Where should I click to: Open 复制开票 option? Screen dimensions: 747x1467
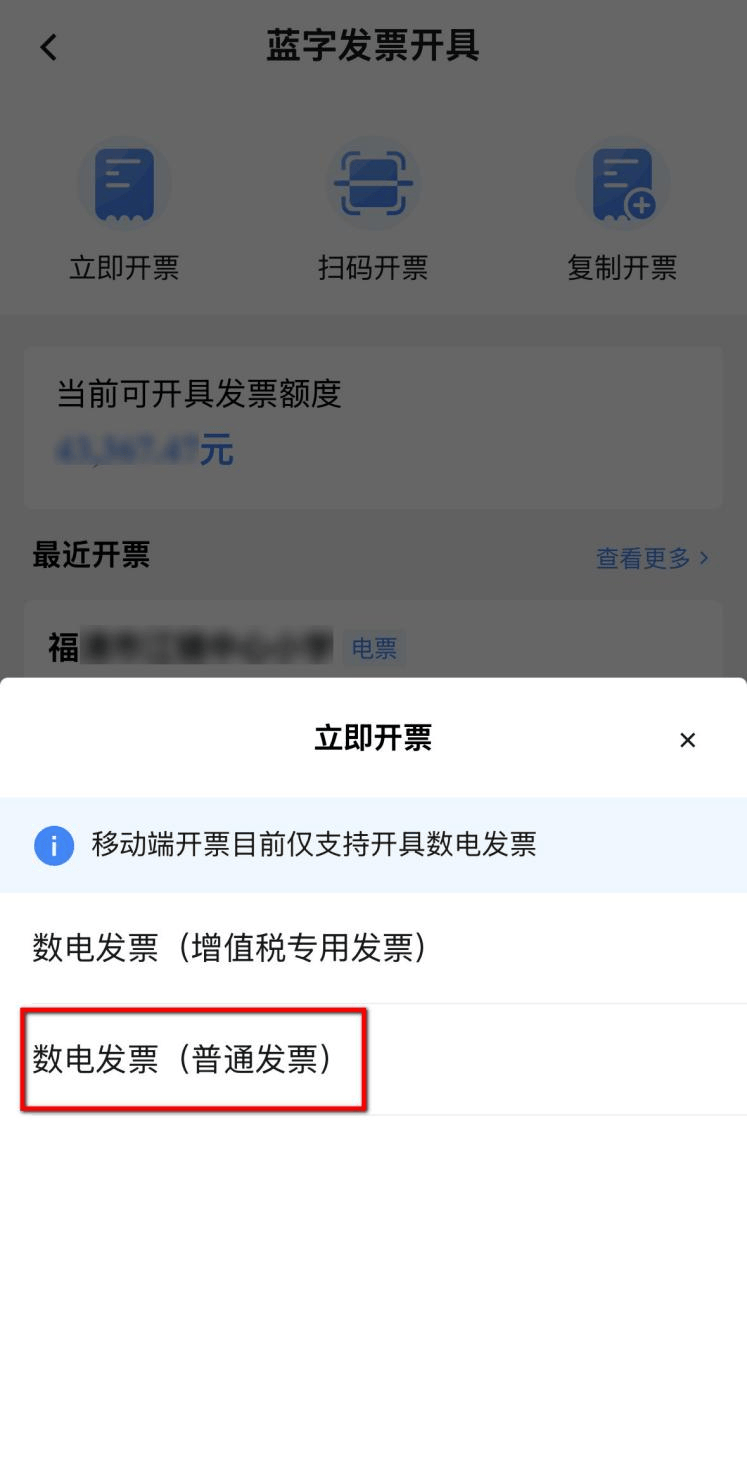(621, 185)
